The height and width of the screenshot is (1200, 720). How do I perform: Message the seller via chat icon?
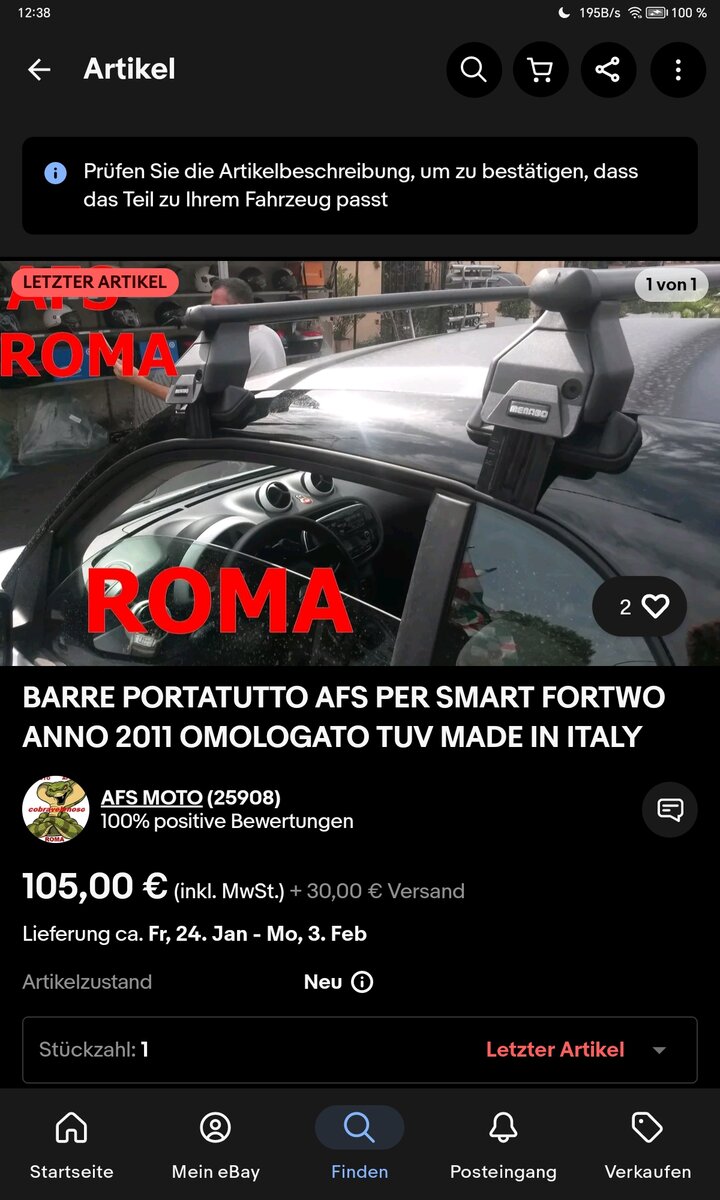[669, 809]
